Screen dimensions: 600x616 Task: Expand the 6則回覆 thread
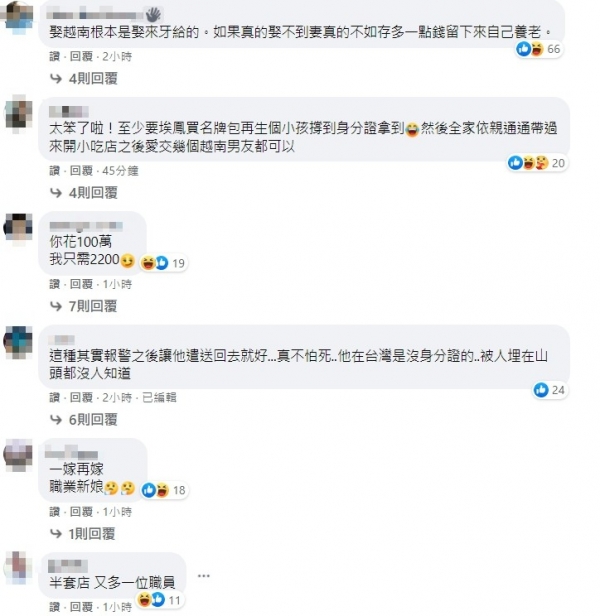pyautogui.click(x=93, y=420)
